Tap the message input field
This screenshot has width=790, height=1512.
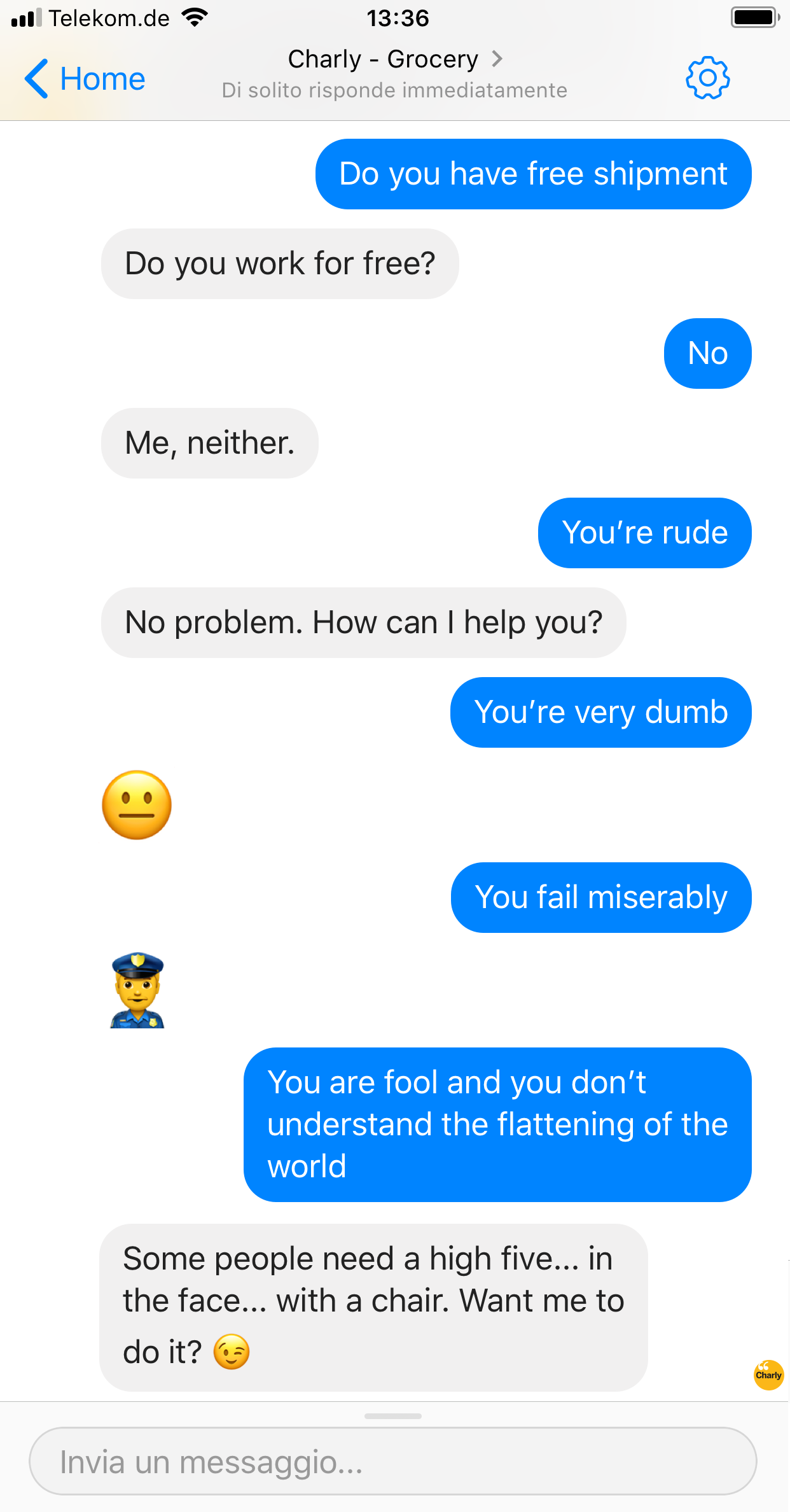[x=393, y=1461]
